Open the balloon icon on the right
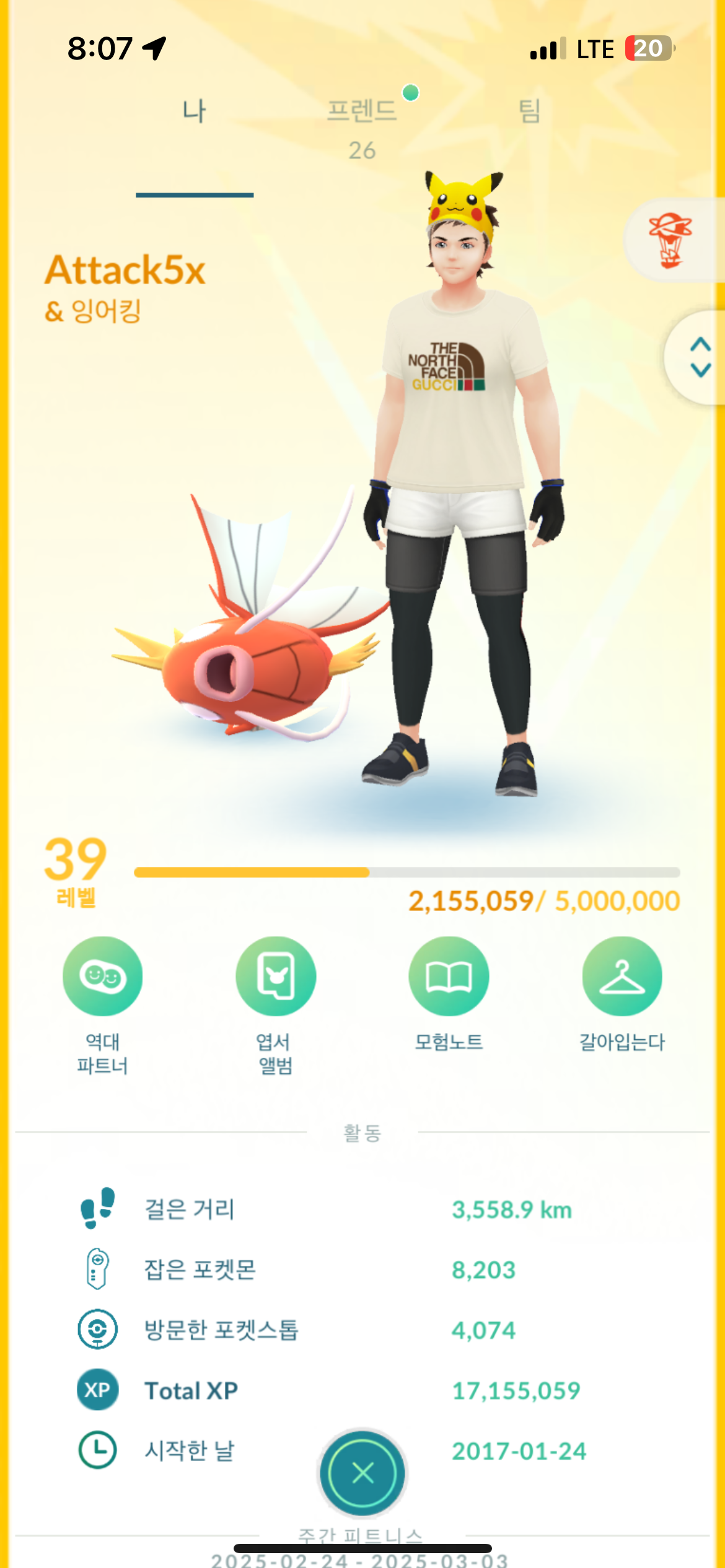This screenshot has width=725, height=1568. click(x=671, y=240)
